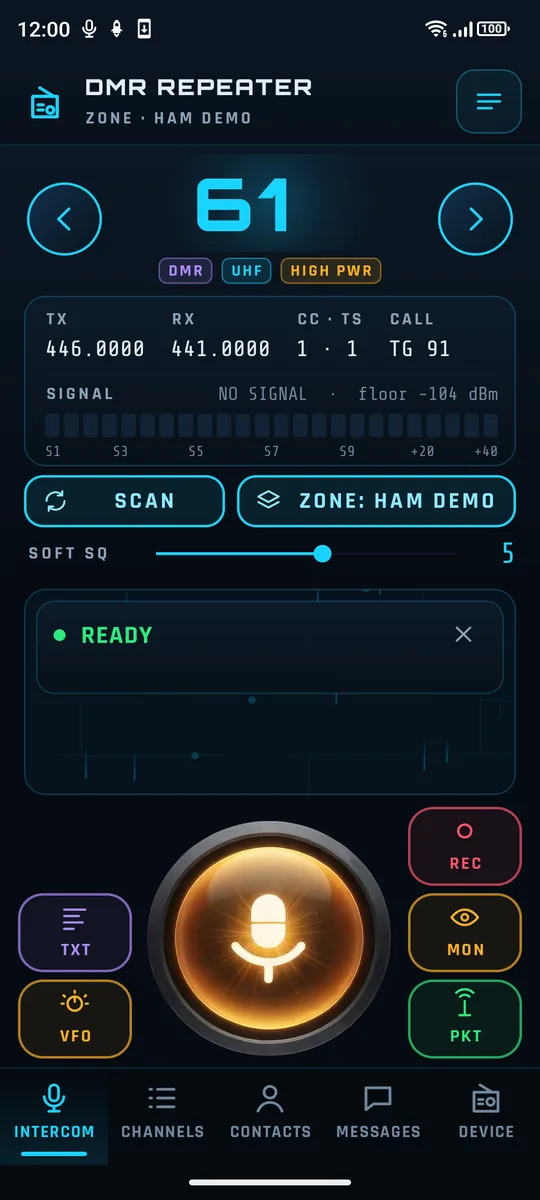
Task: Open the hamburger menu
Action: coord(489,101)
